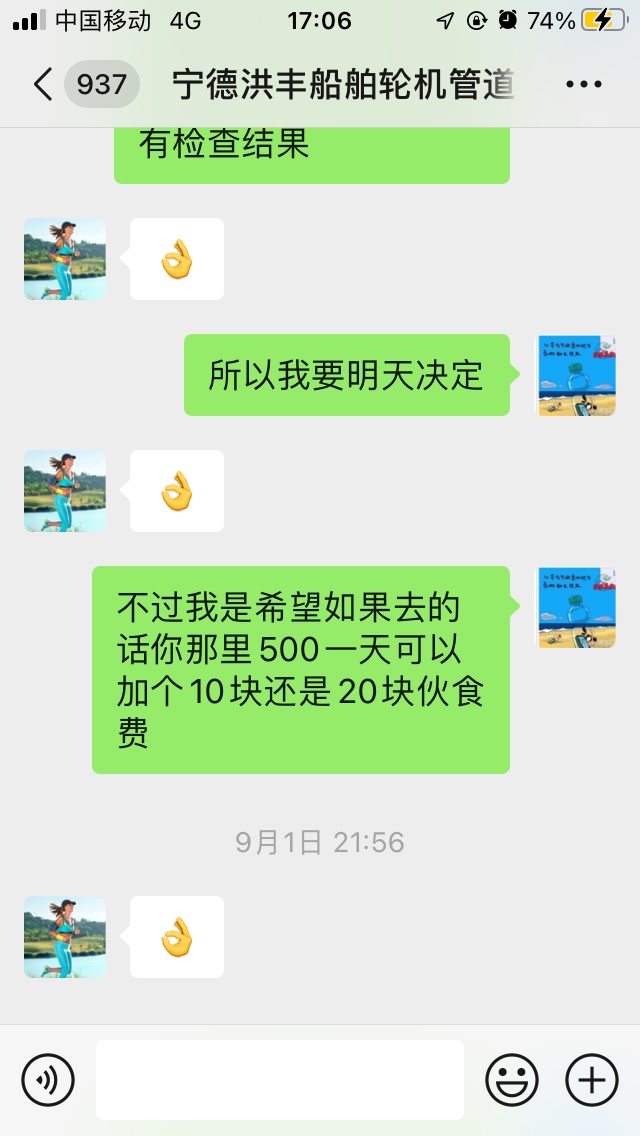This screenshot has height=1136, width=640.
Task: Go back to the chat list
Action: (x=43, y=85)
